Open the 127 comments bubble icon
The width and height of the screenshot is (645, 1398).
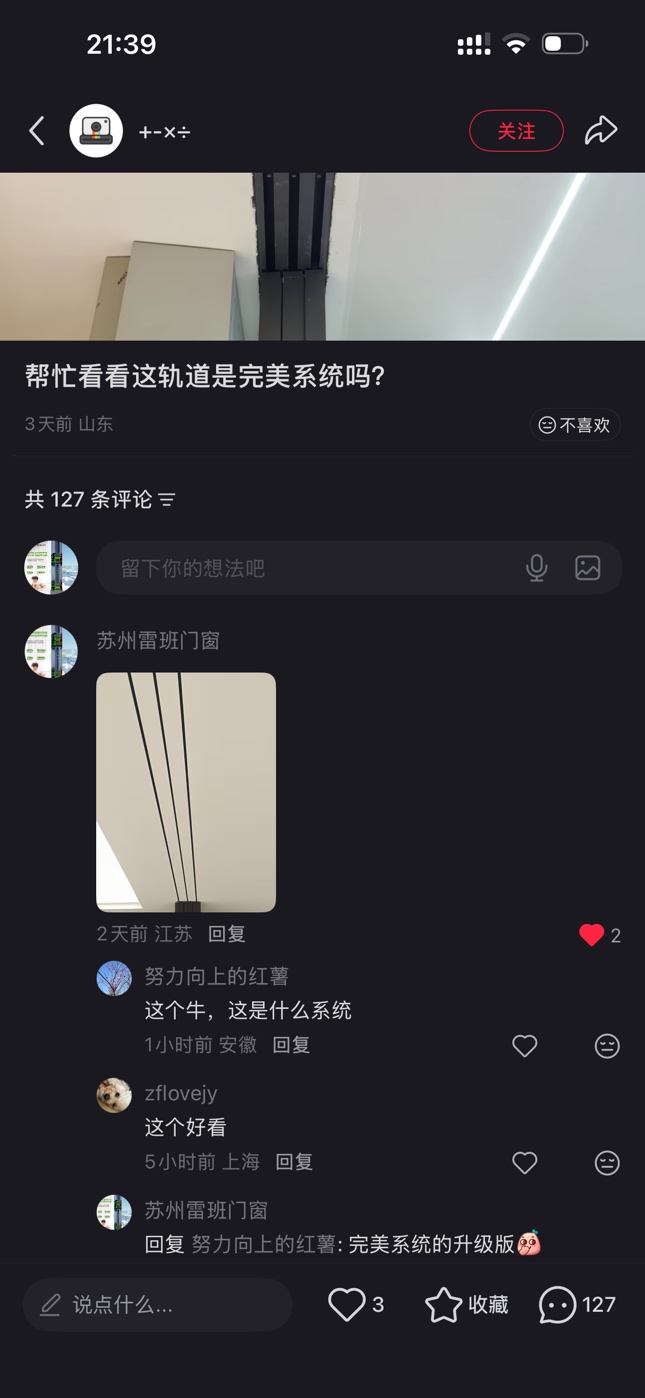click(x=557, y=1304)
